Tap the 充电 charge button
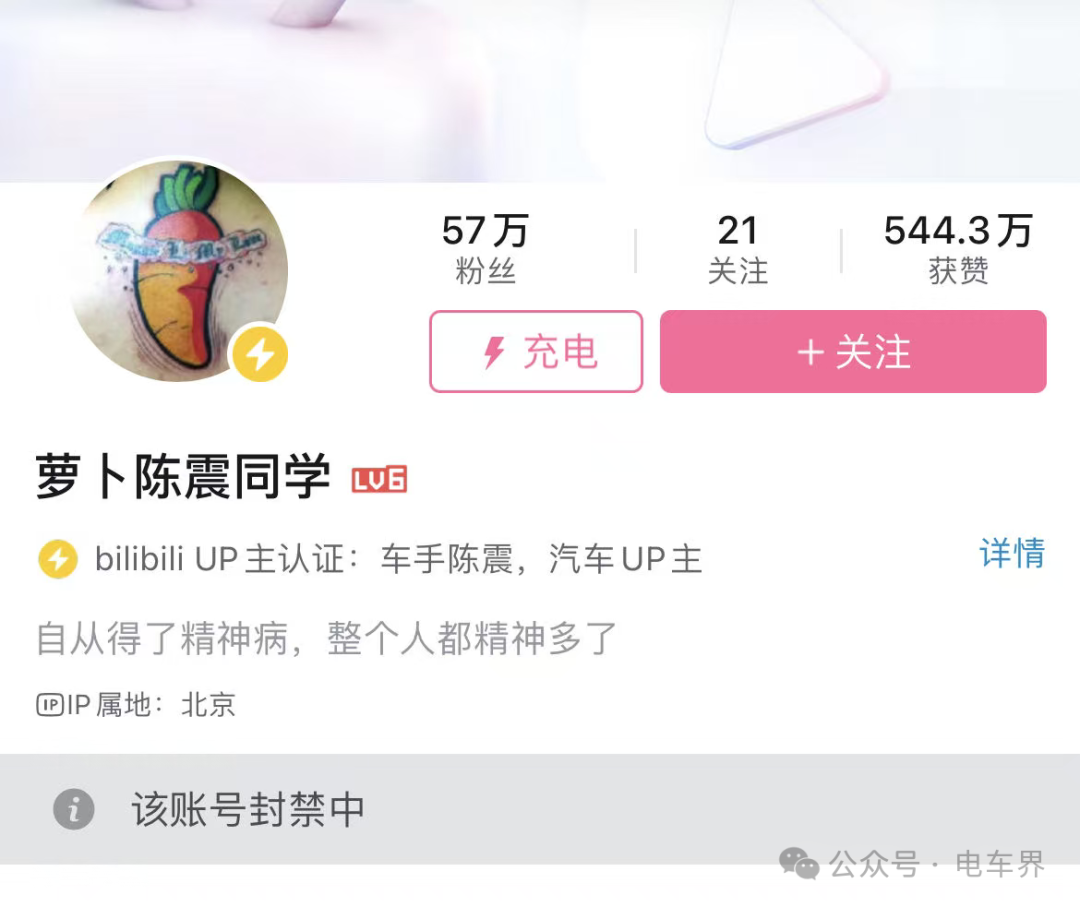1080x907 pixels. (x=536, y=352)
